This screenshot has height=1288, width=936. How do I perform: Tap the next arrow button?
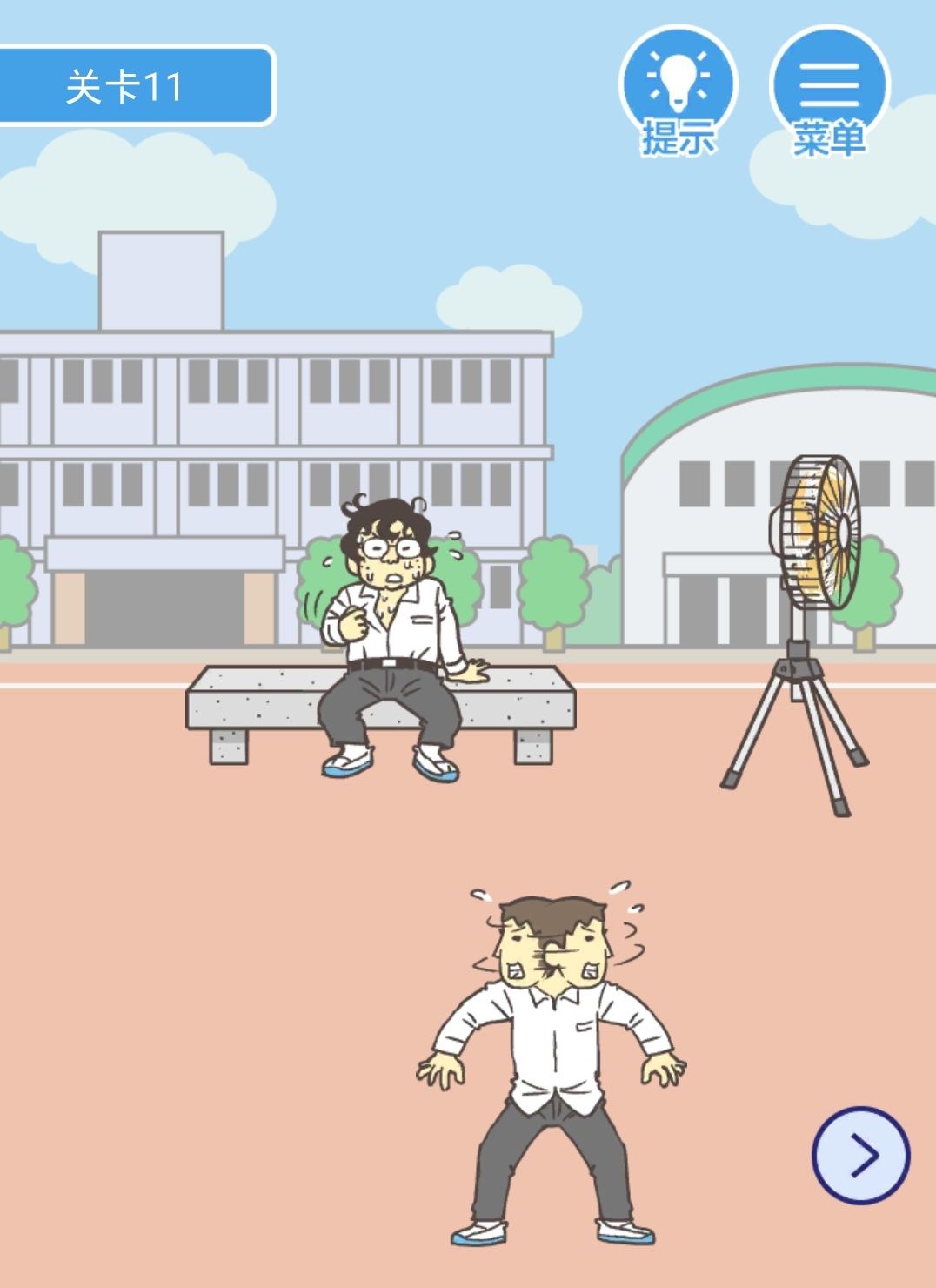tap(860, 1155)
